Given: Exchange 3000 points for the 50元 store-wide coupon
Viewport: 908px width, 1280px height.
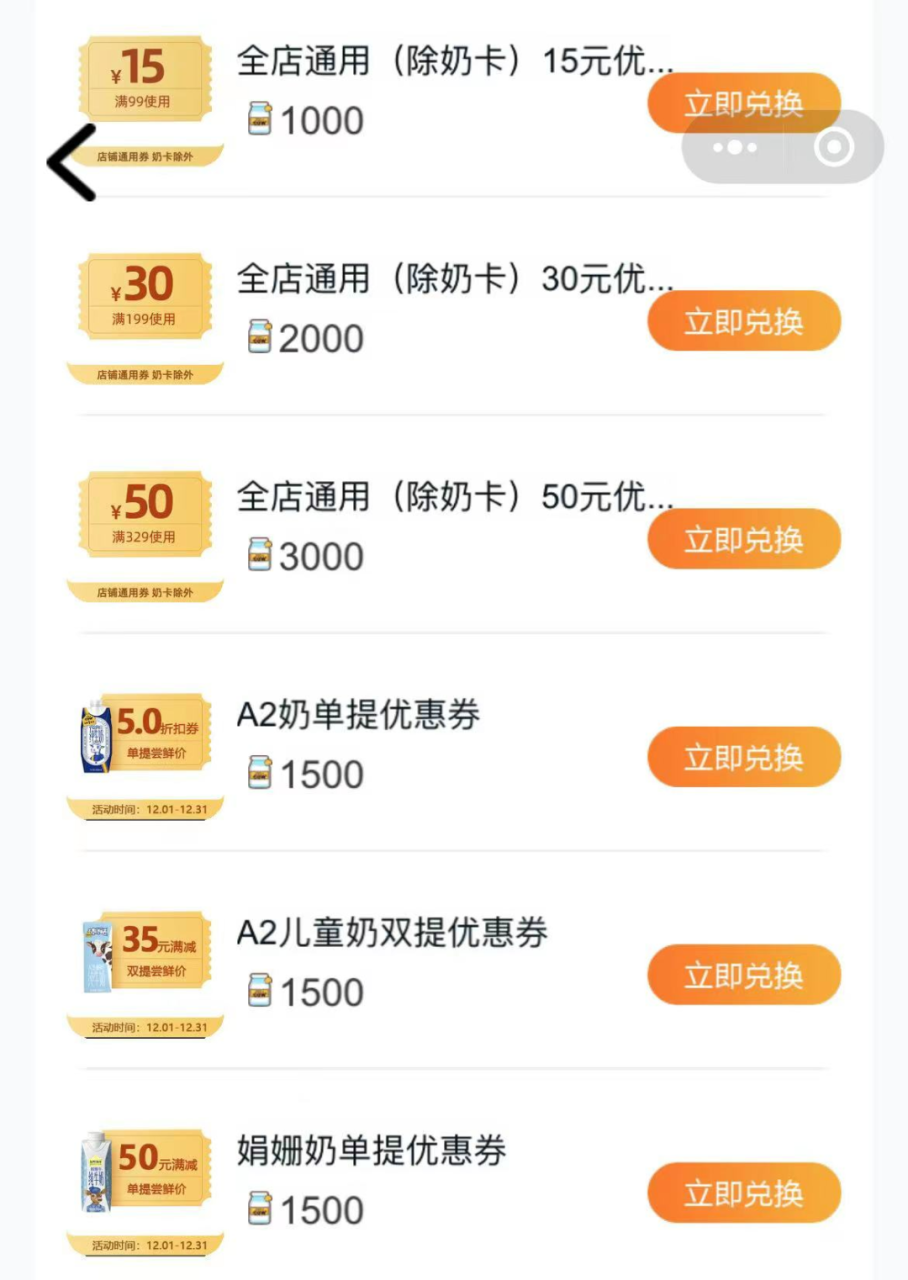Looking at the screenshot, I should pos(744,539).
